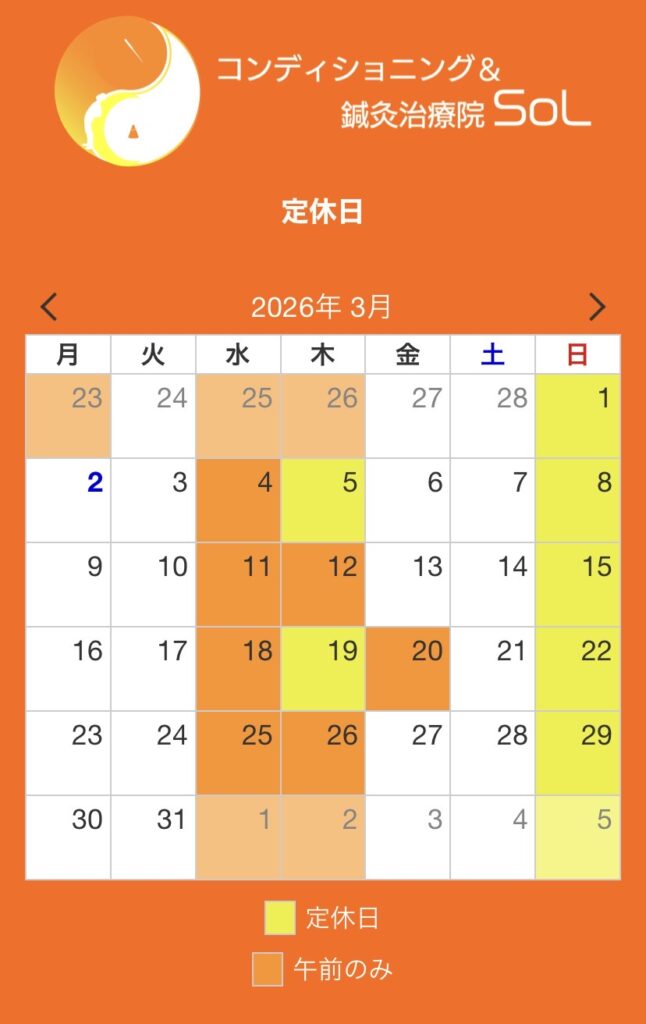Image resolution: width=646 pixels, height=1024 pixels.
Task: Show the next month after 2026年 3月
Action: click(x=597, y=306)
